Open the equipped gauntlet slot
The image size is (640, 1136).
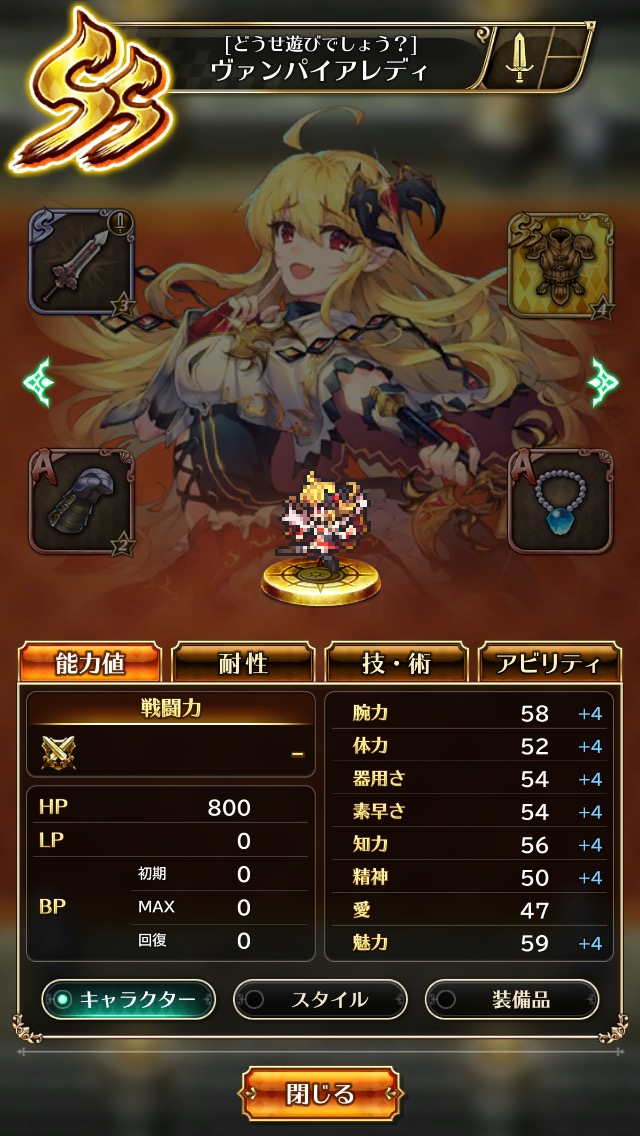(82, 500)
